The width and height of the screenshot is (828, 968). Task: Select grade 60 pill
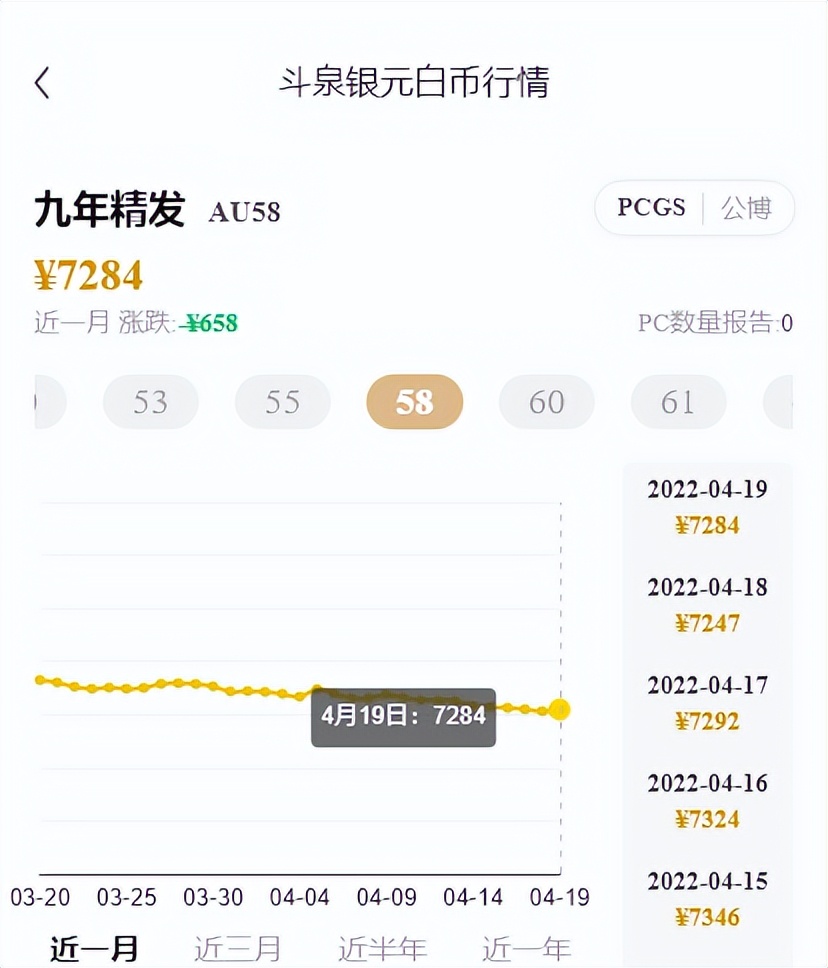click(546, 402)
